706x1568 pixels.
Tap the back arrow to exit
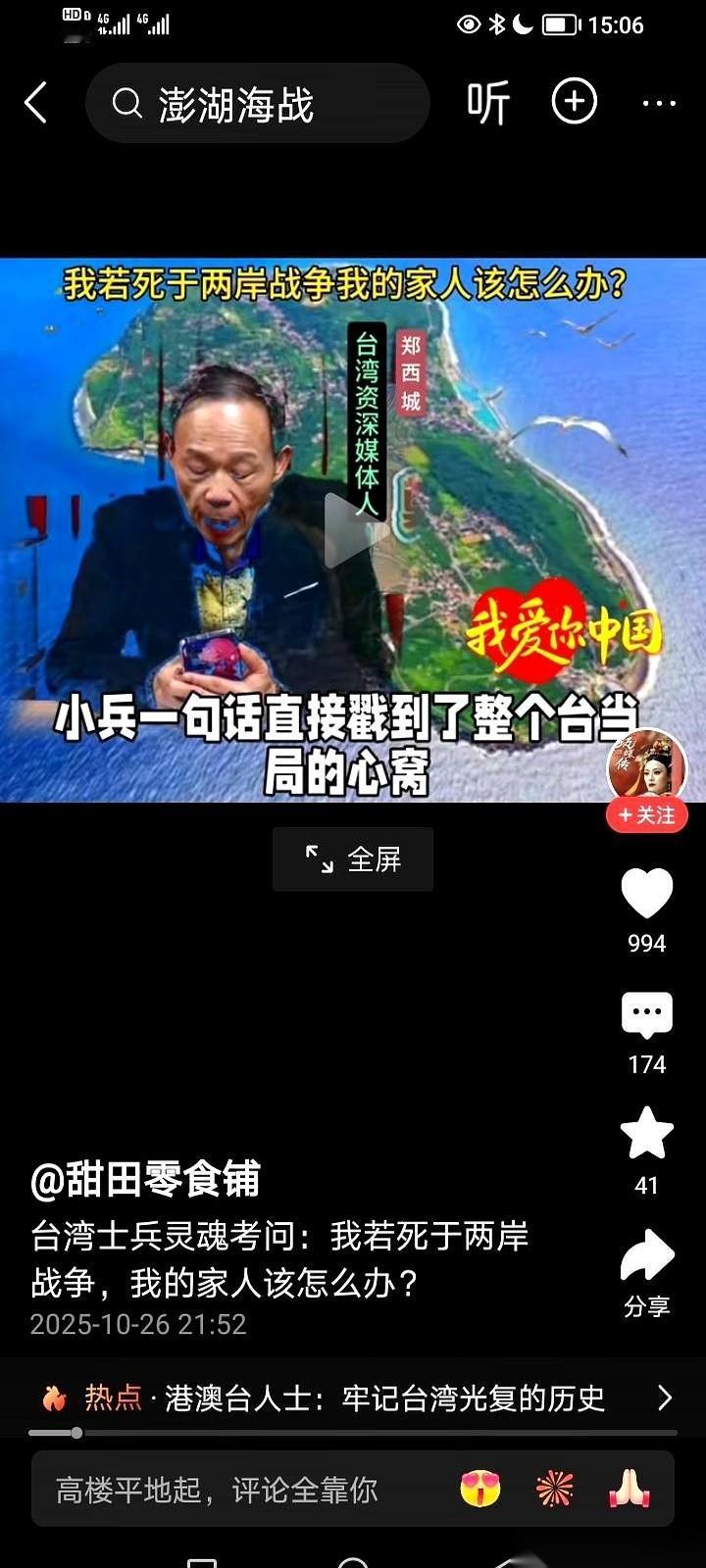(35, 102)
